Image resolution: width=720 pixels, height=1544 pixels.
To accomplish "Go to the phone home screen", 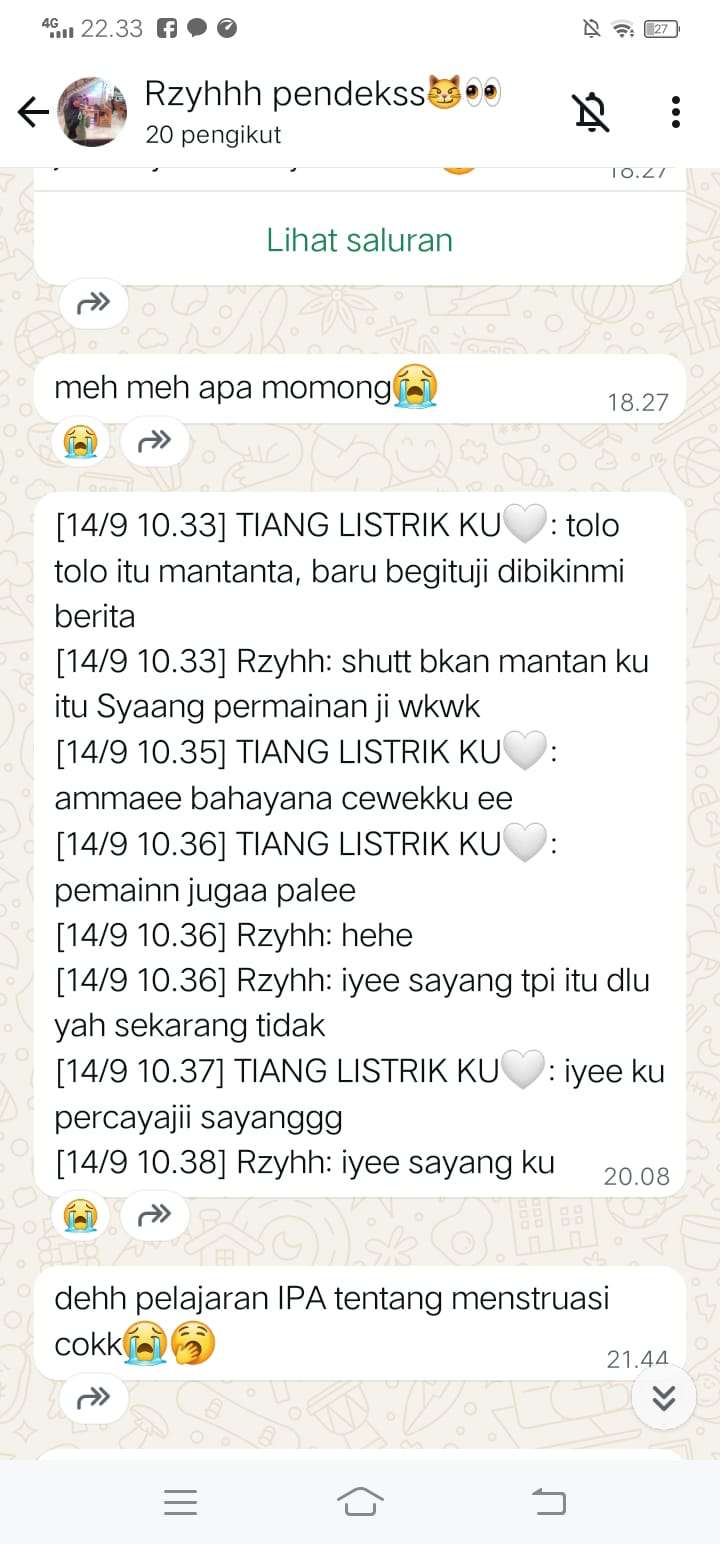I will pyautogui.click(x=360, y=1502).
